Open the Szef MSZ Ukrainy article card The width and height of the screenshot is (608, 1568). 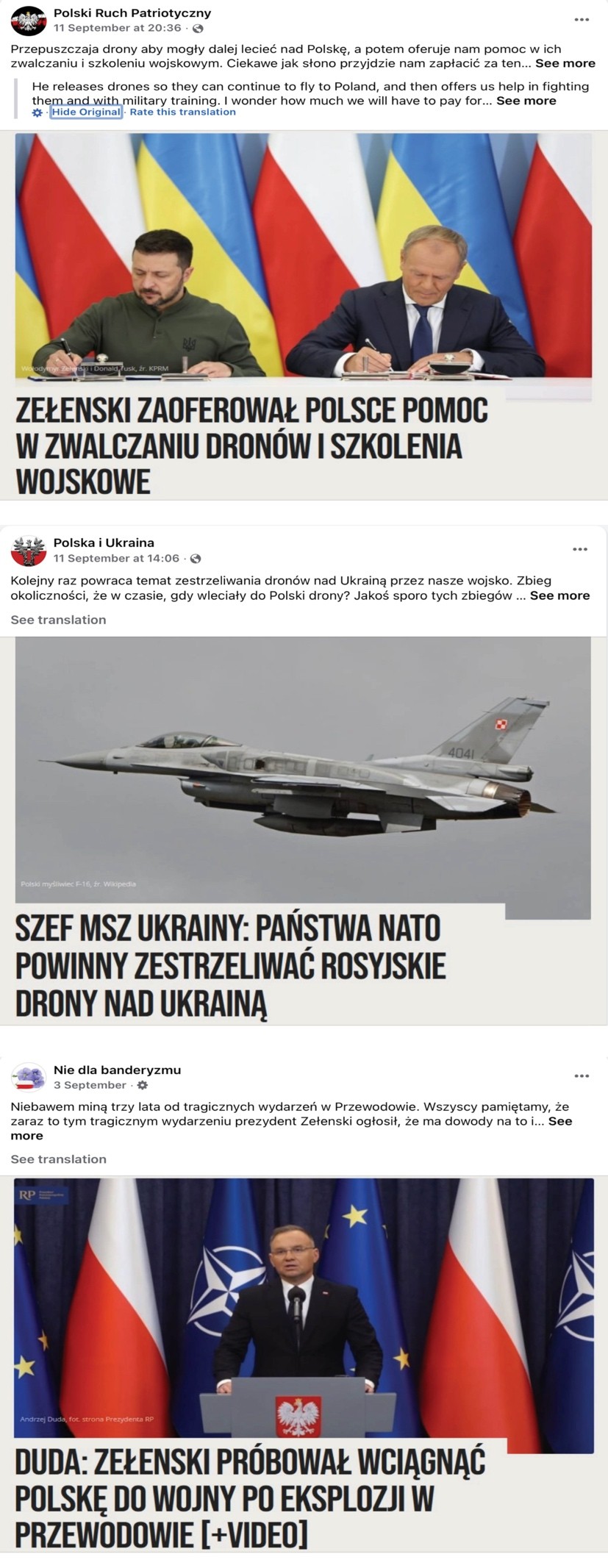[x=303, y=831]
